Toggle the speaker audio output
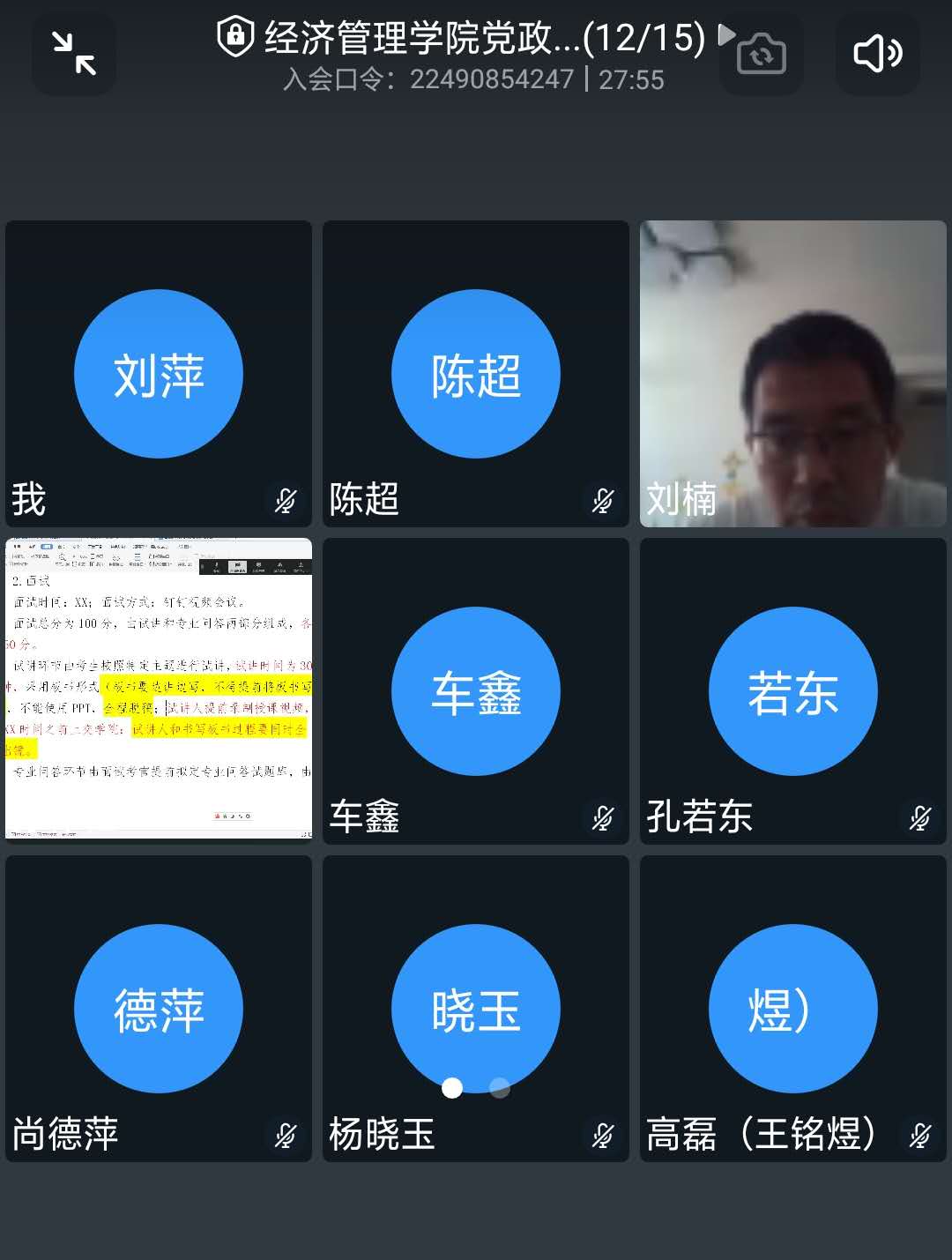This screenshot has width=952, height=1260. (877, 54)
